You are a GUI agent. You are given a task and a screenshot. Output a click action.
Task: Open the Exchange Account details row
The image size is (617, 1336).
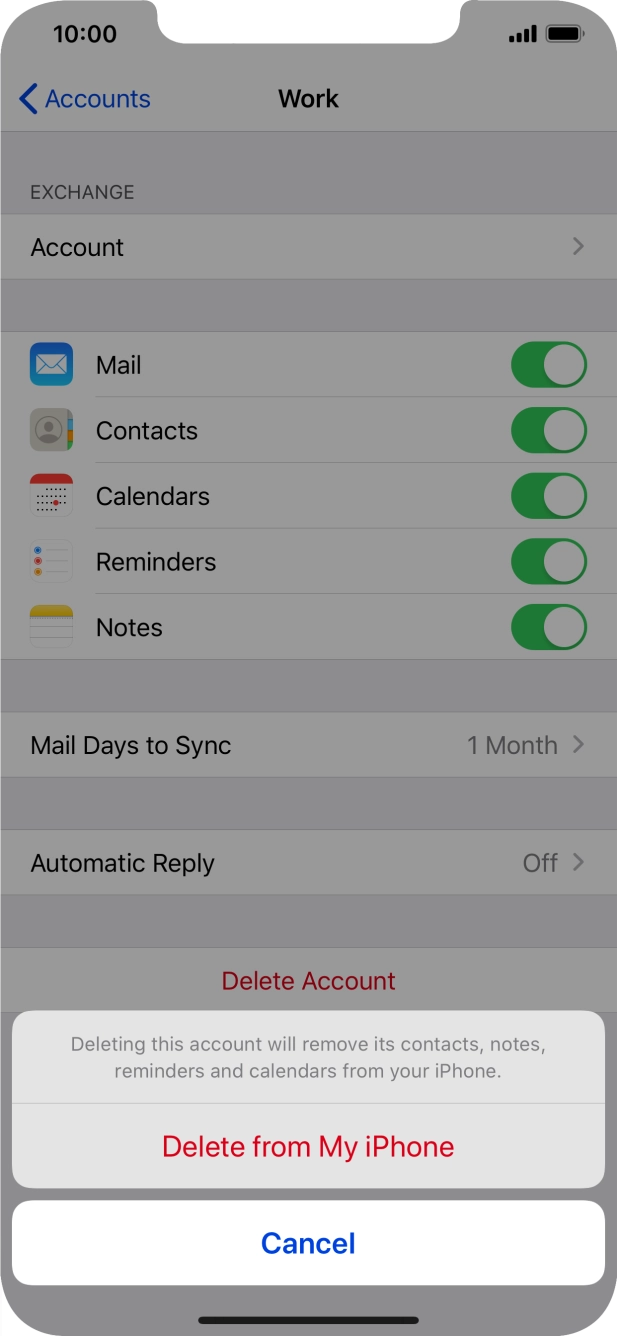click(x=308, y=247)
